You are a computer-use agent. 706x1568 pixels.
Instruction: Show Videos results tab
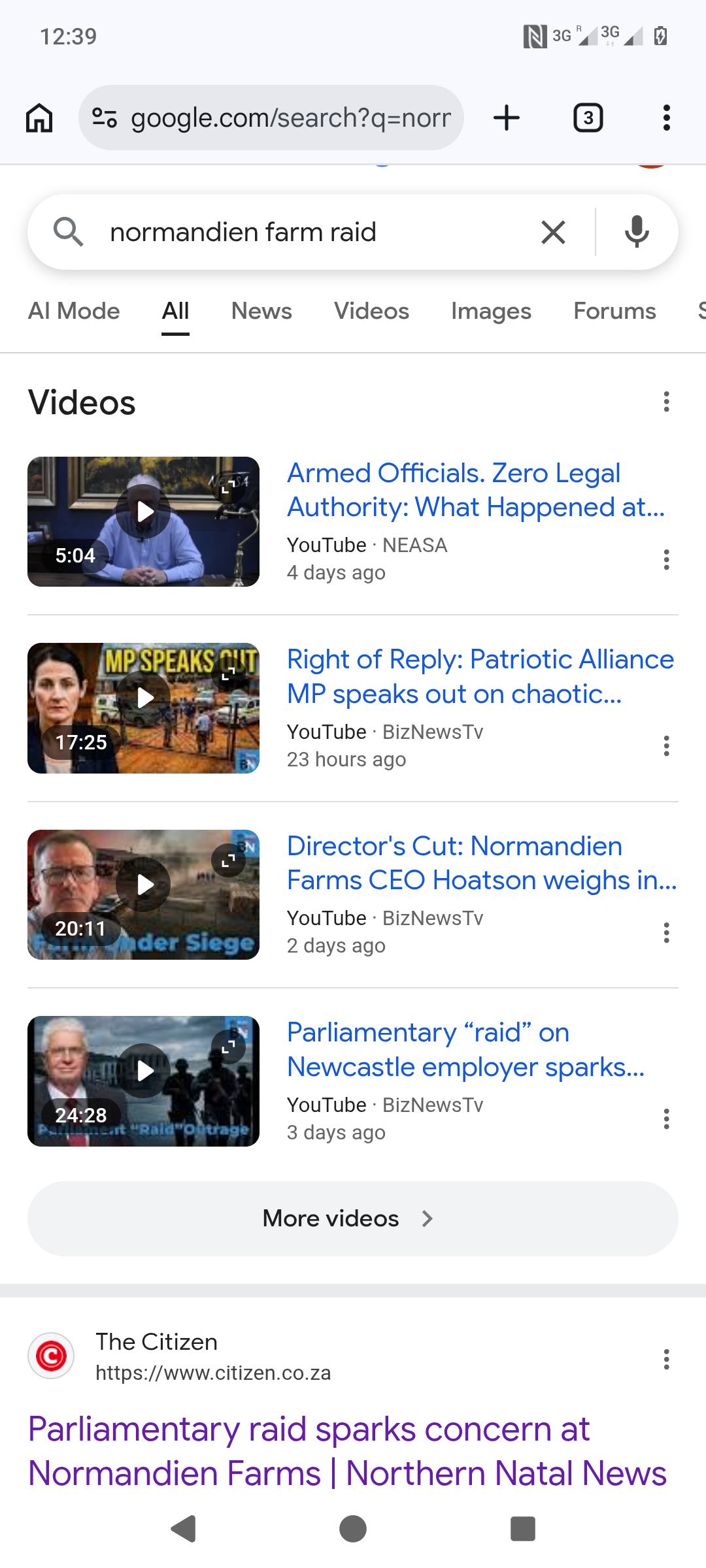pos(371,311)
